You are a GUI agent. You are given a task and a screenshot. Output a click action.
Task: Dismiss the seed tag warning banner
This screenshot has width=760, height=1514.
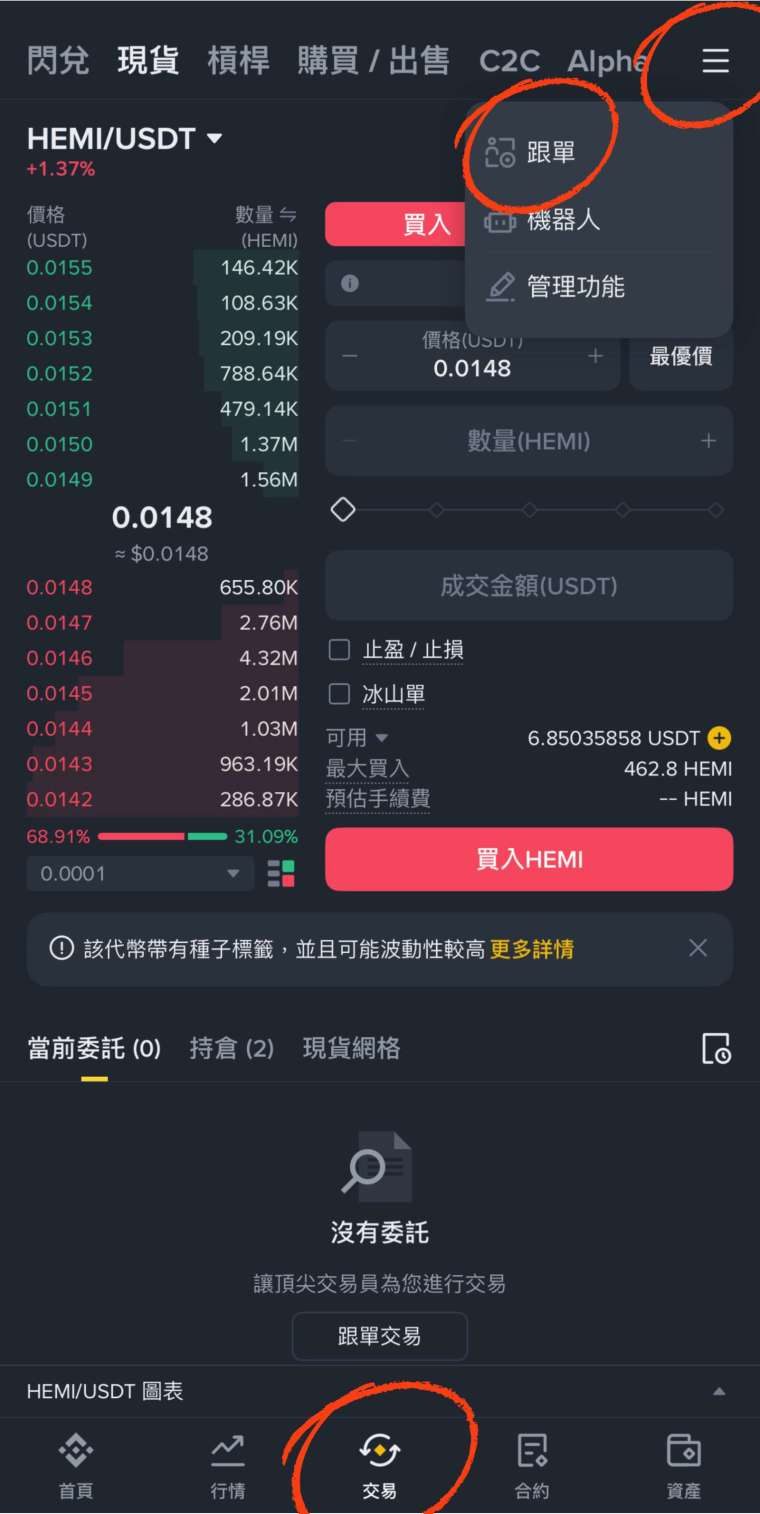(x=698, y=948)
